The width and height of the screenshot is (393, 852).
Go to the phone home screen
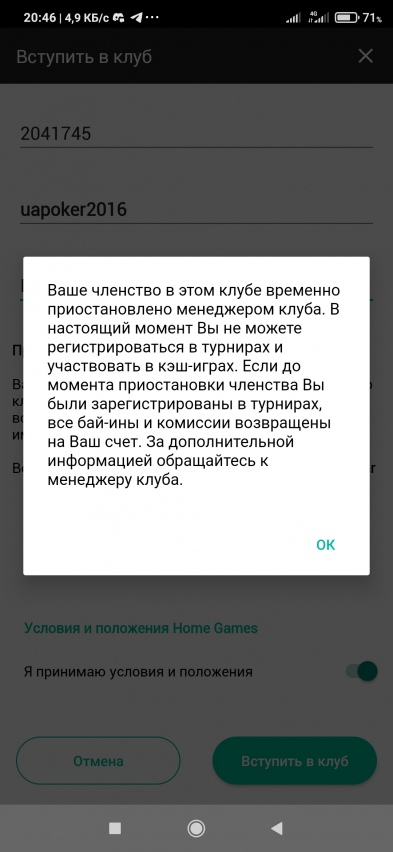point(196,828)
